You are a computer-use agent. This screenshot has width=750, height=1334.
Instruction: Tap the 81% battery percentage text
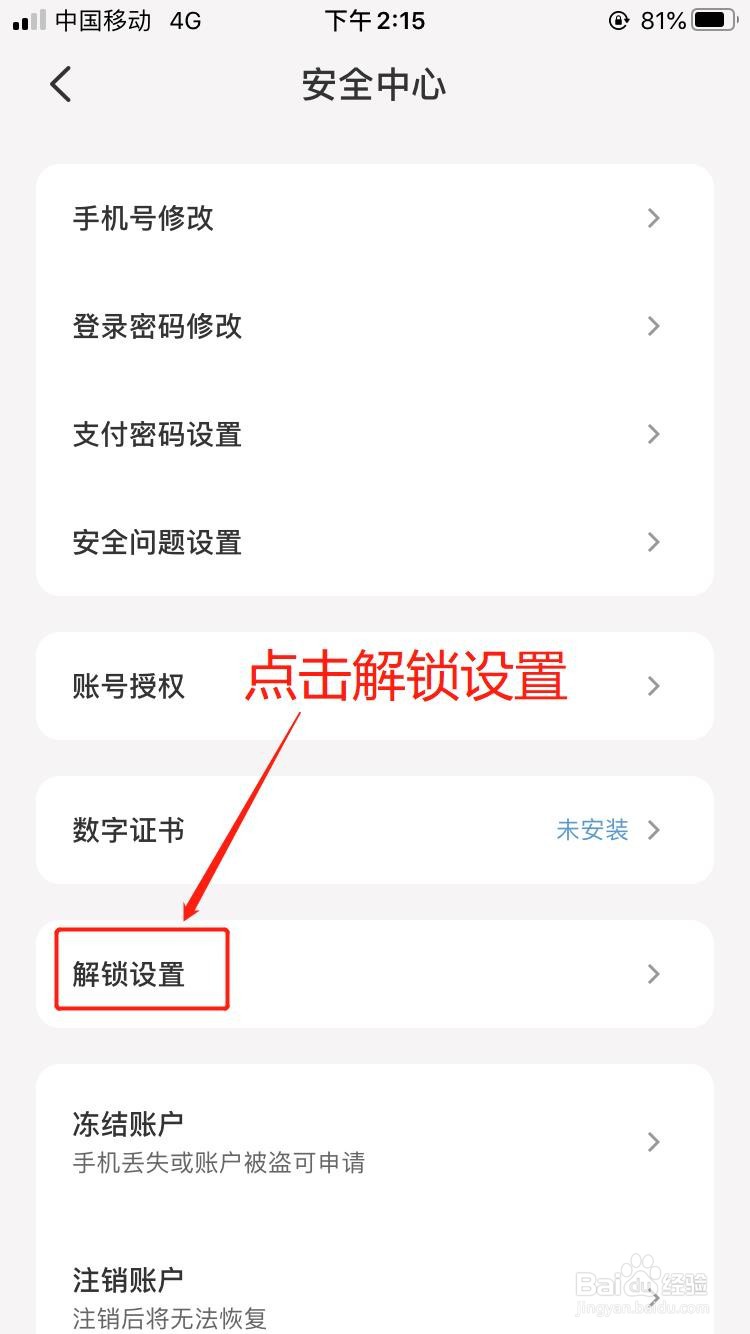[x=662, y=19]
